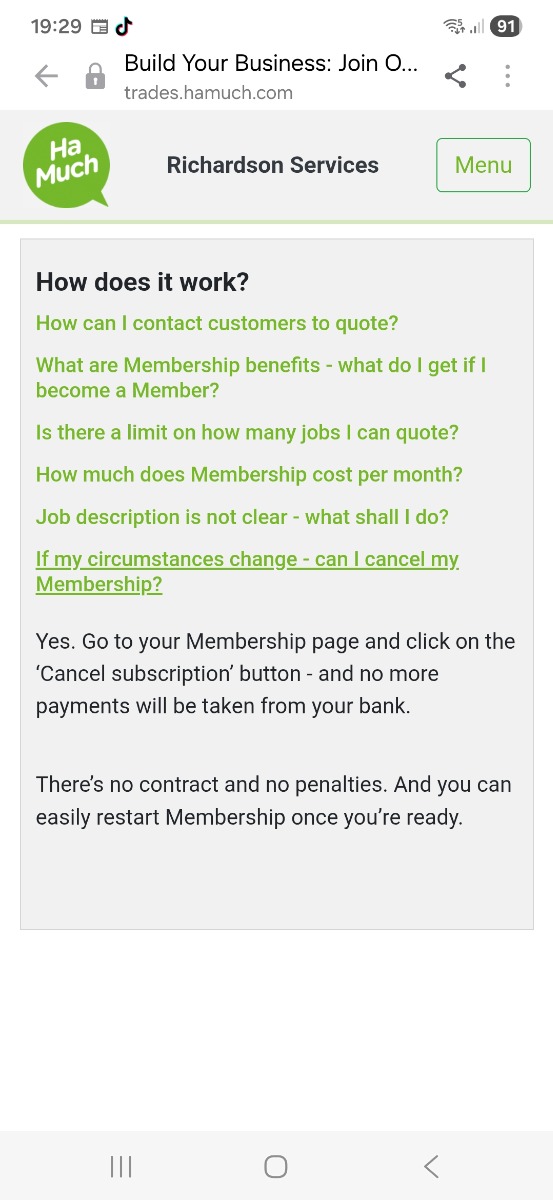Open the green Menu button
Screen dimensions: 553x1200
[483, 165]
